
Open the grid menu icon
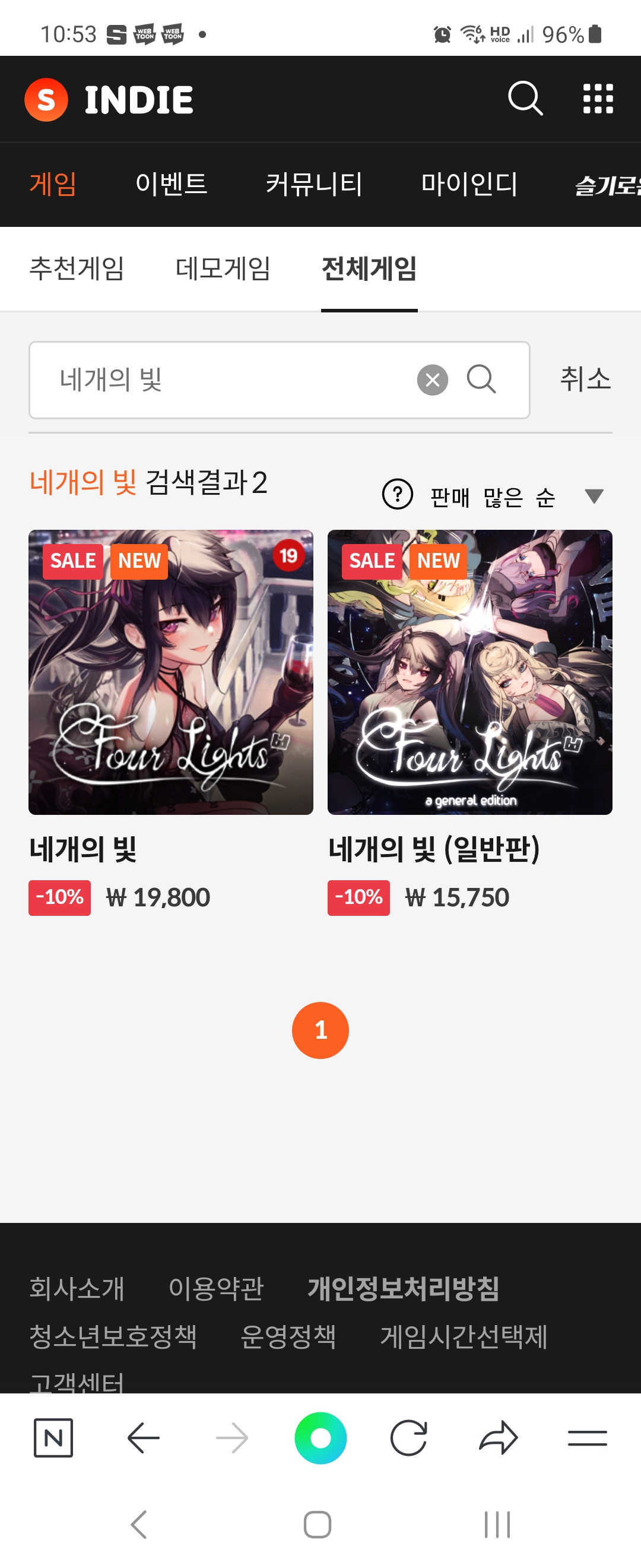point(598,99)
